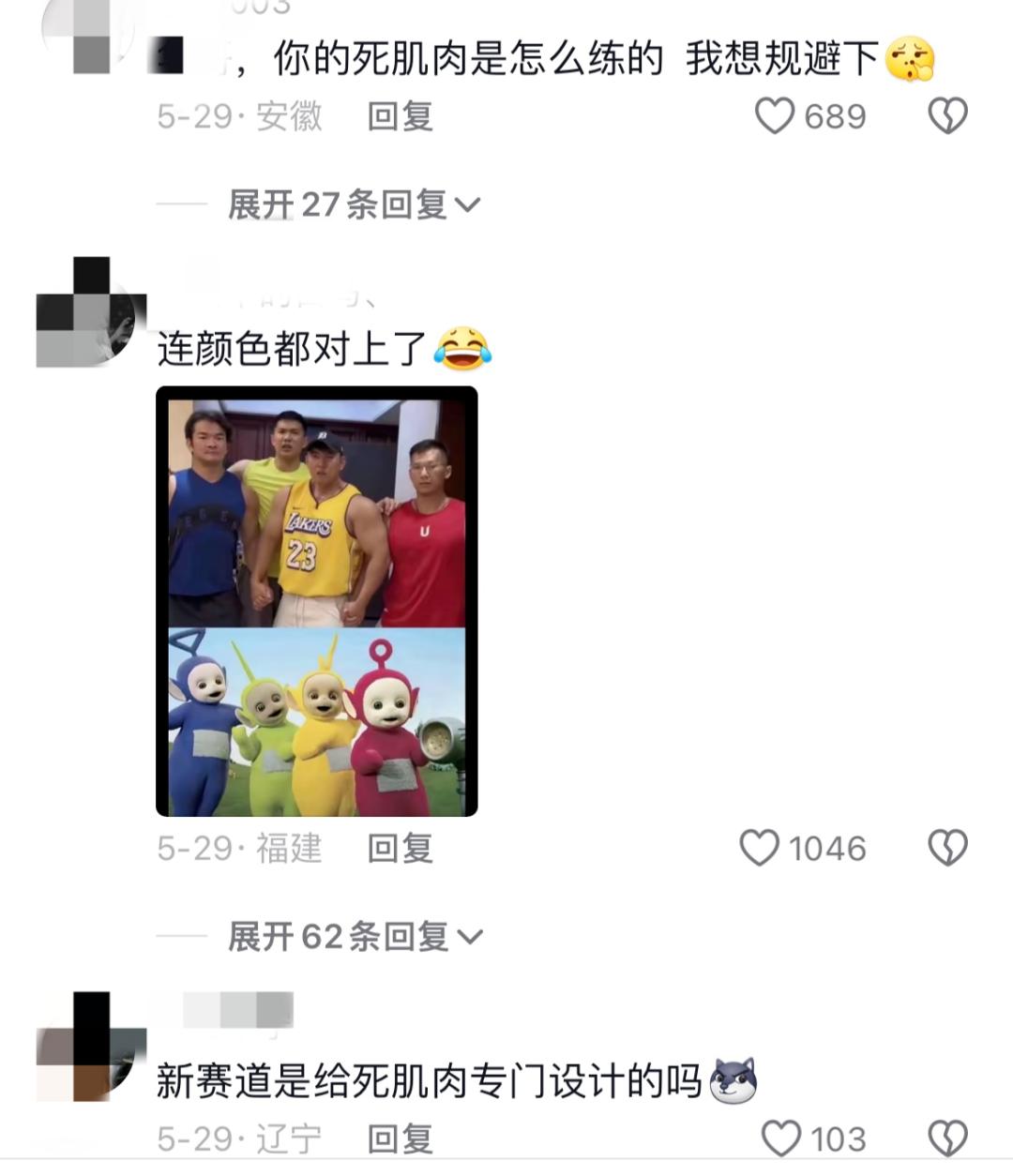Dislike the comment from 辽宁
Screen dimensions: 1013x1176
coord(947,1138)
